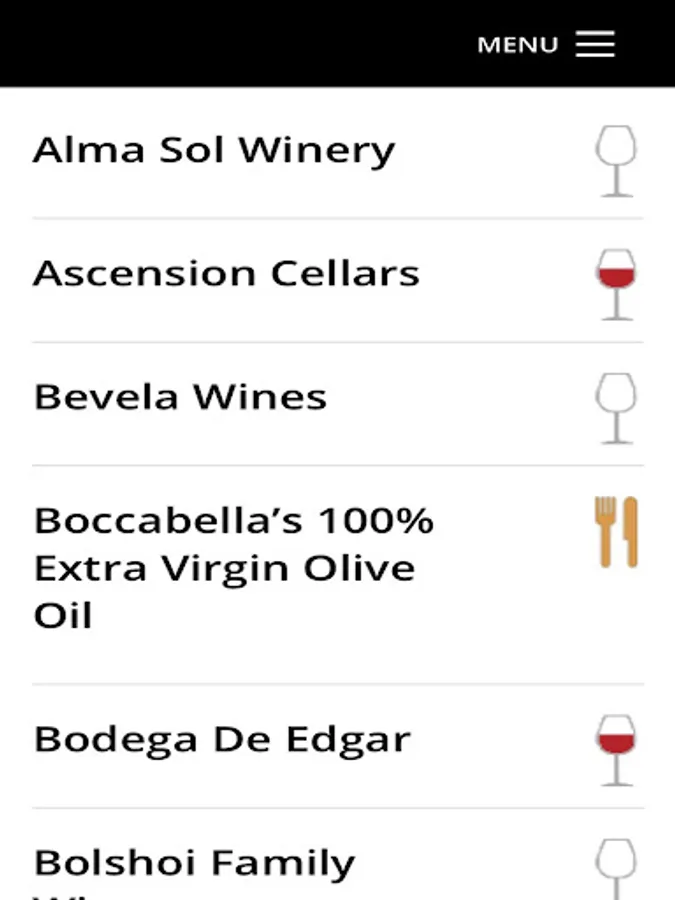675x900 pixels.
Task: Open Alma Sol Winery listing
Action: tap(214, 151)
